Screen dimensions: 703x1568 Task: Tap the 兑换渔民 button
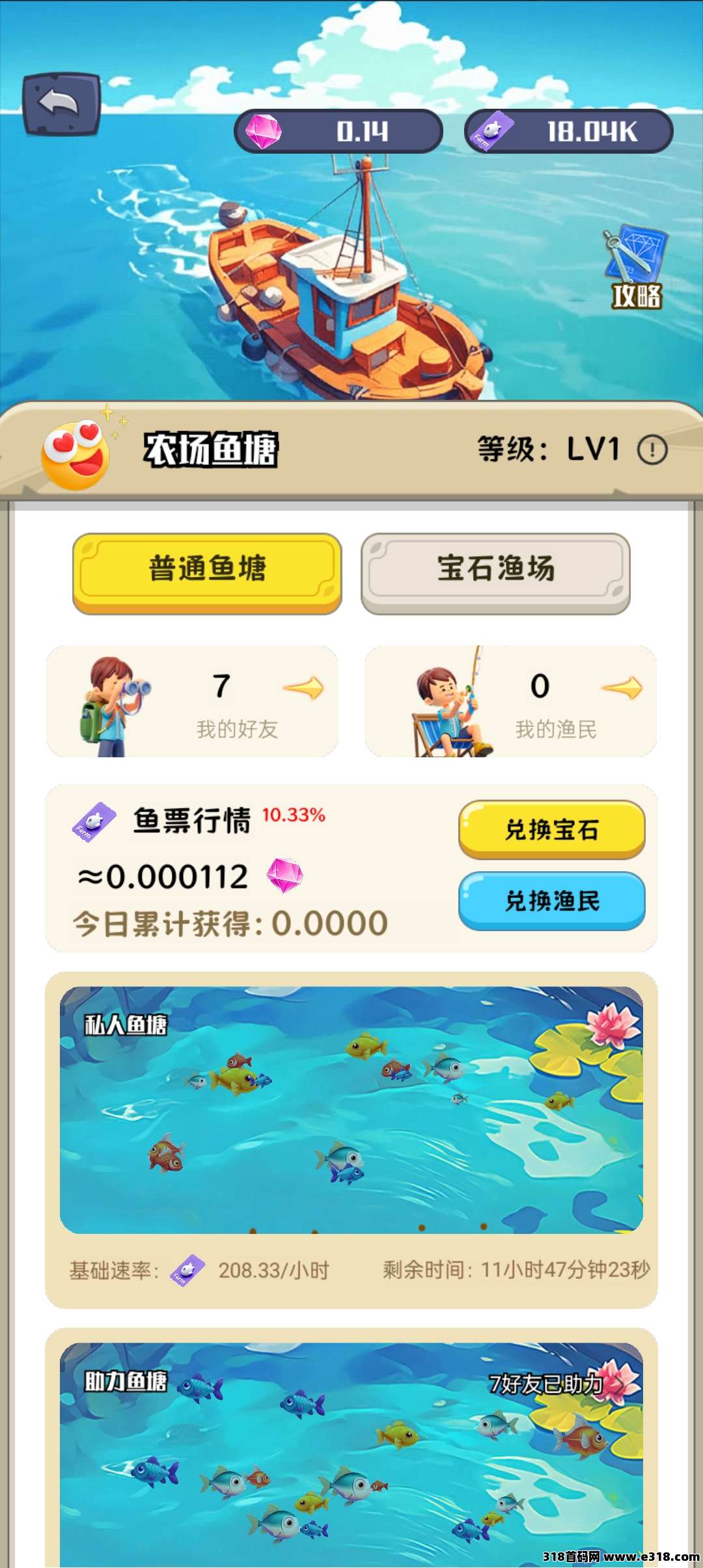(x=552, y=901)
